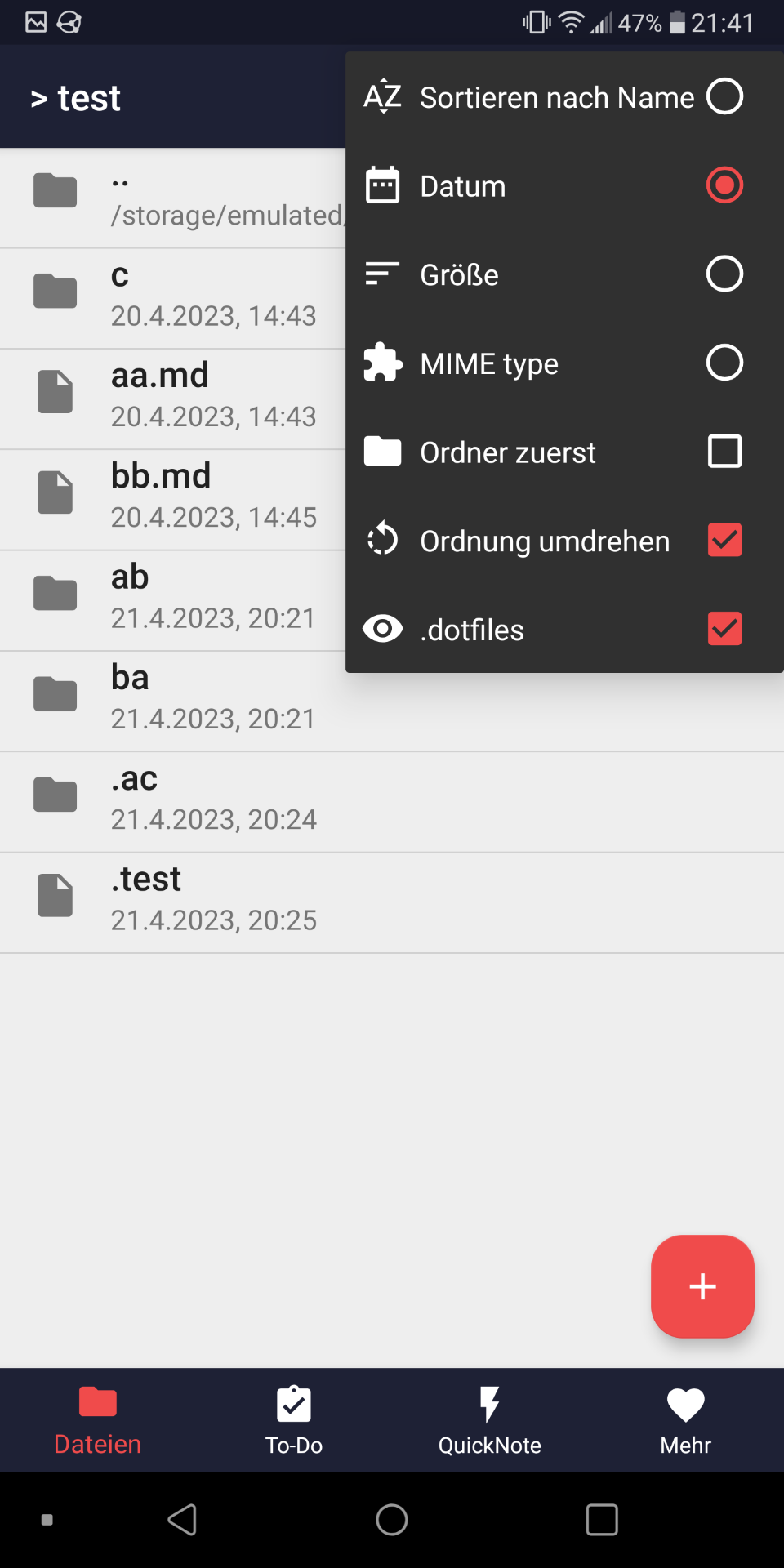The height and width of the screenshot is (1568, 784).
Task: Enable the Ordner zuerst checkbox
Action: click(724, 451)
